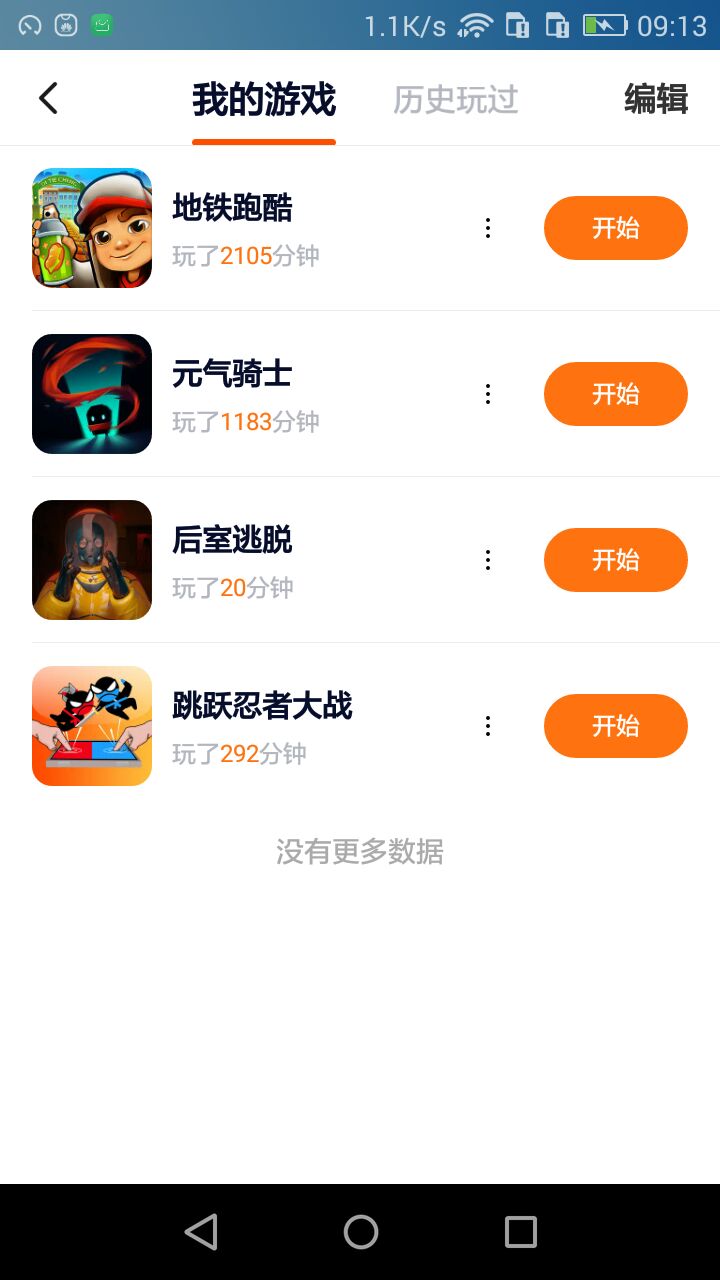
Task: Open the 跳跃忍者大战 game icon
Action: 92,726
